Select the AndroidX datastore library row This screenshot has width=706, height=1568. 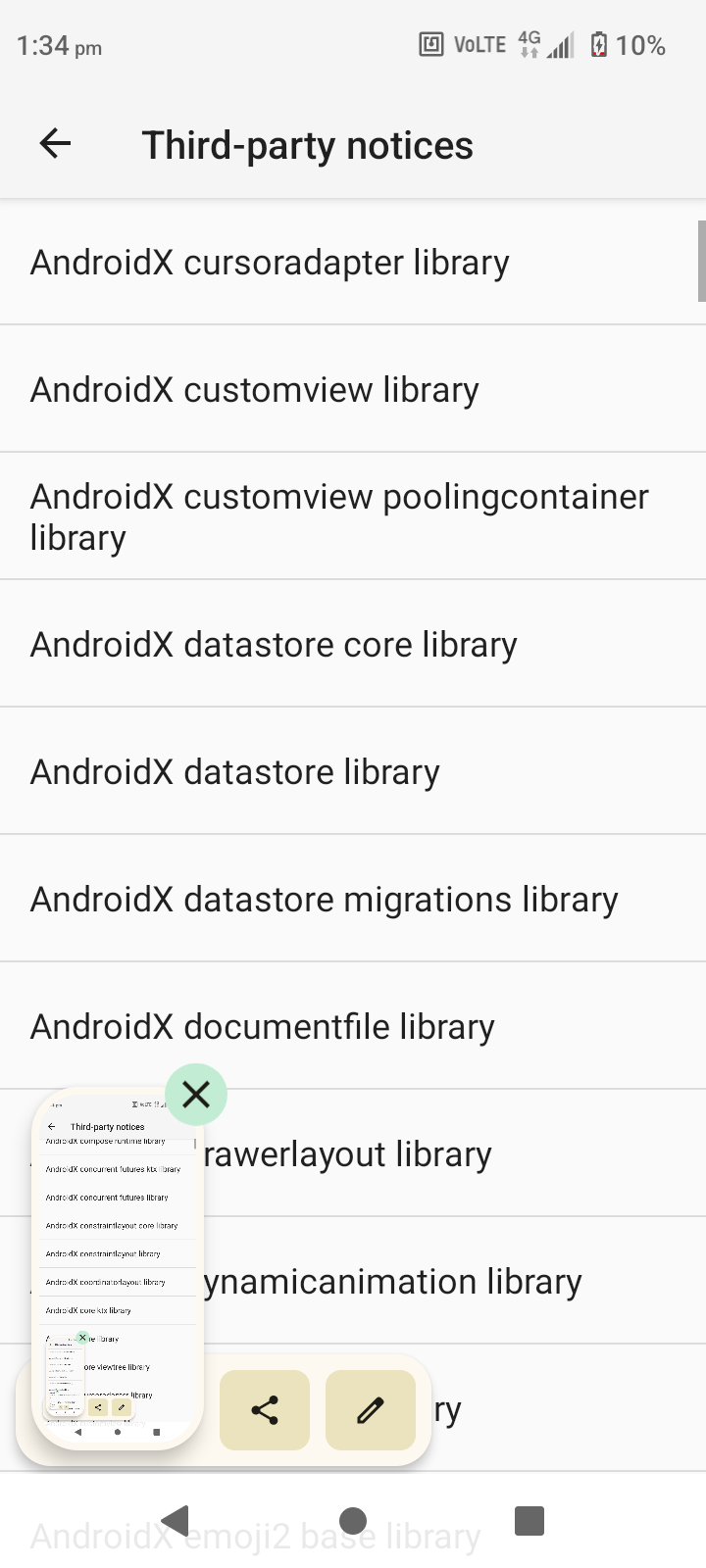[x=353, y=771]
